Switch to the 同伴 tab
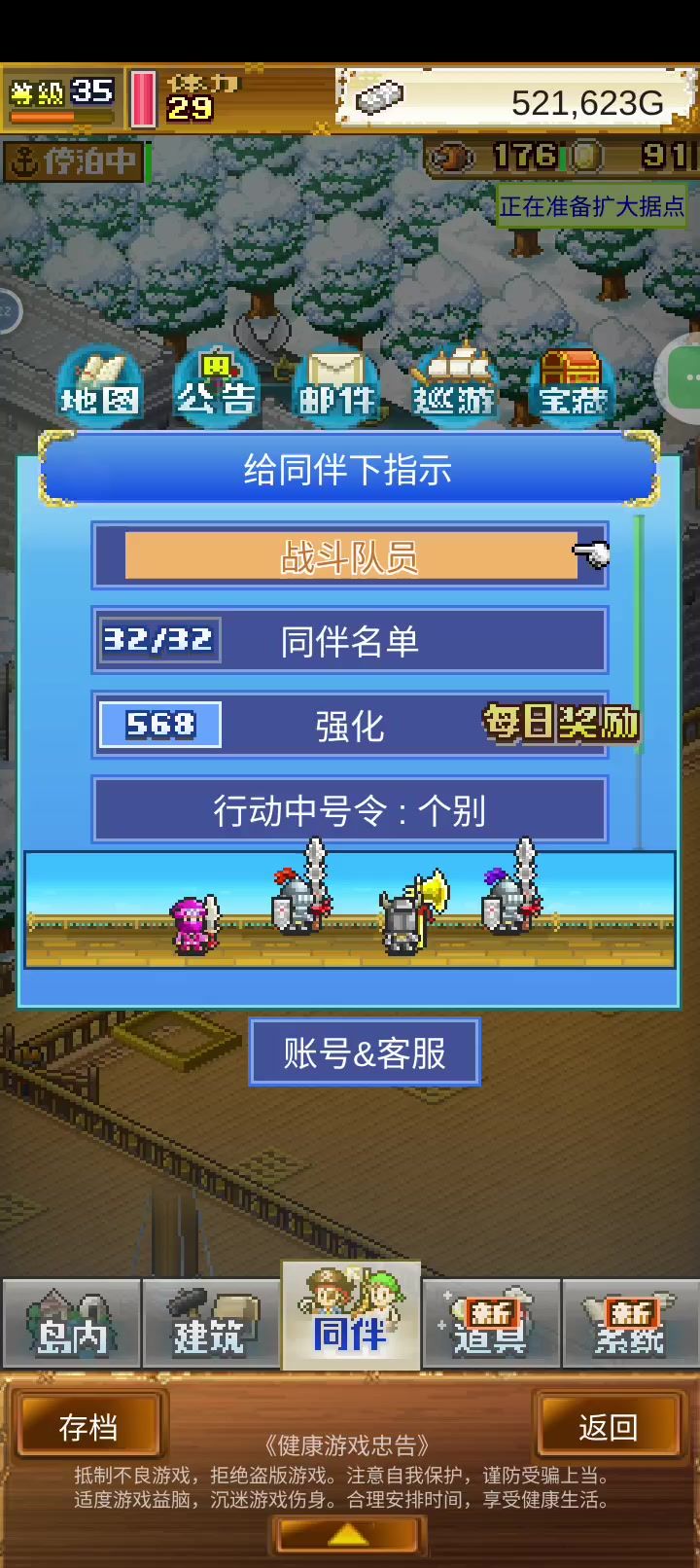This screenshot has height=1568, width=700. point(350,1319)
